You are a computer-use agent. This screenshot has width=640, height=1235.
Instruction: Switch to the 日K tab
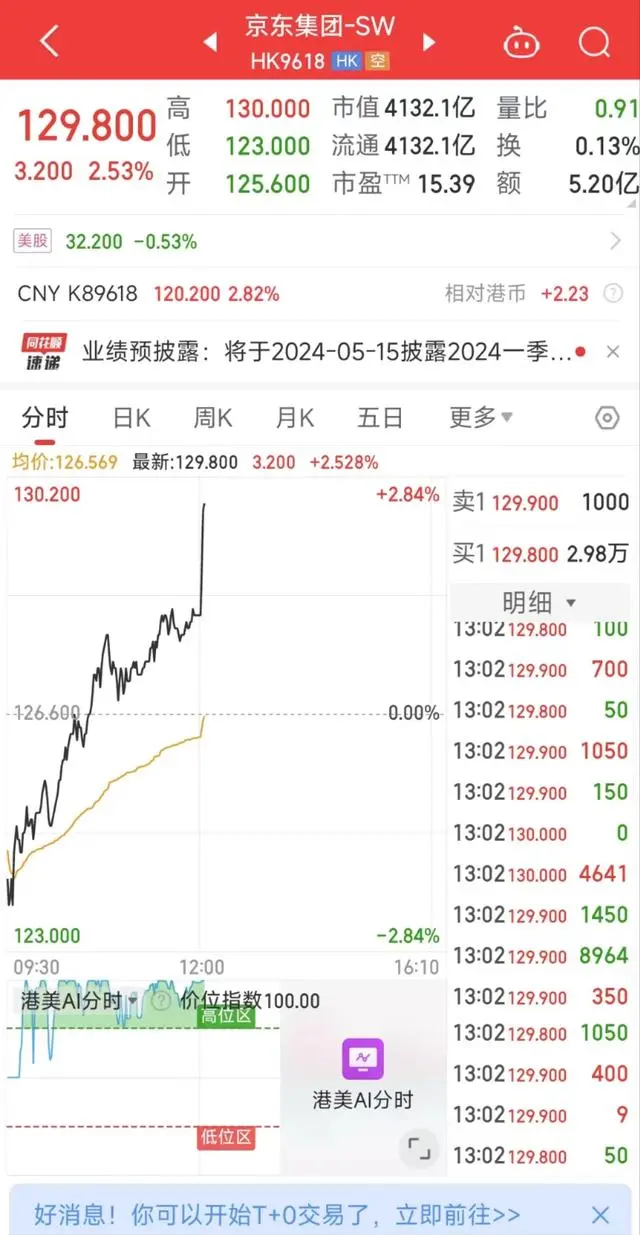131,417
